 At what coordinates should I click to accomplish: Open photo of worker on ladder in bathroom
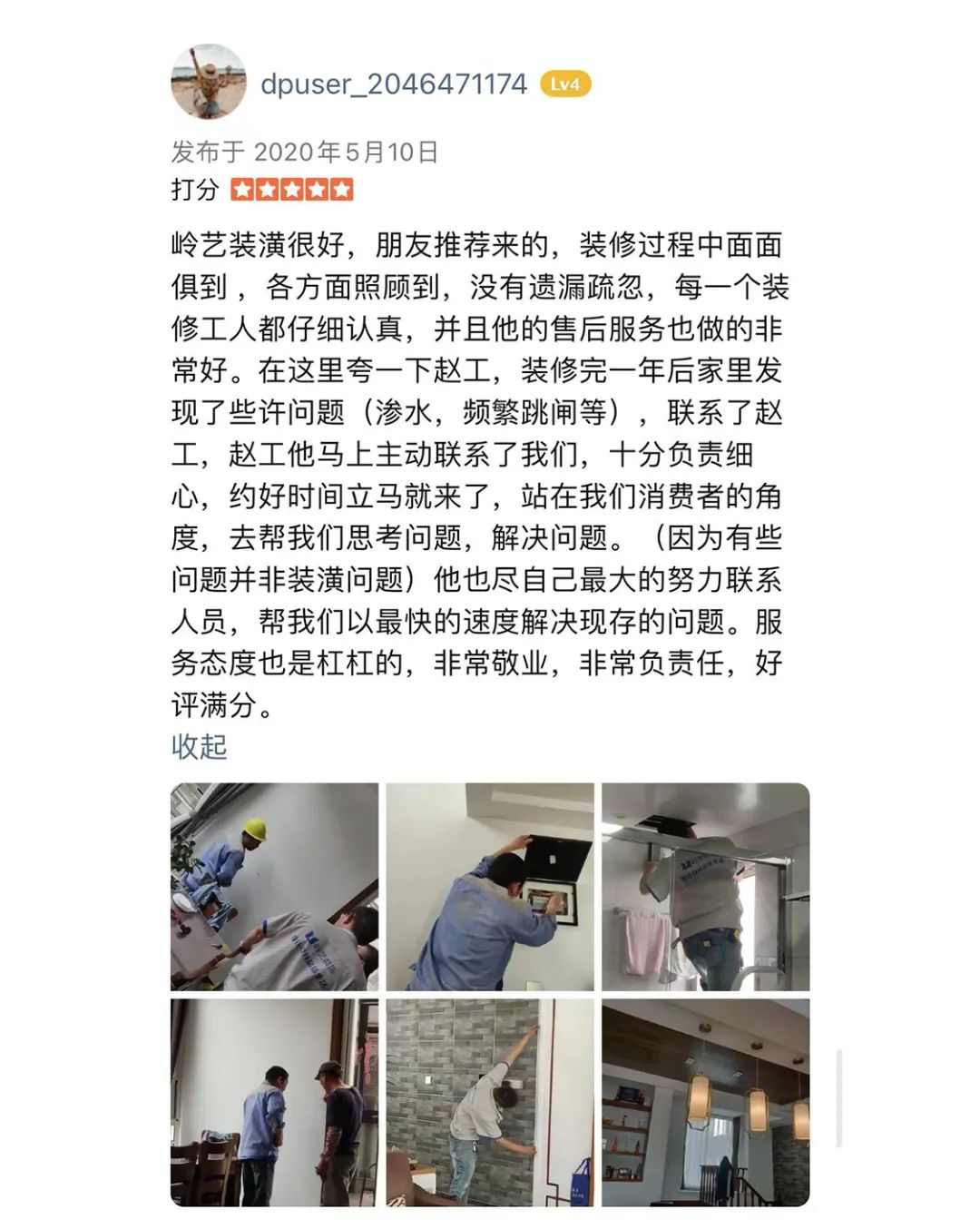[705, 887]
